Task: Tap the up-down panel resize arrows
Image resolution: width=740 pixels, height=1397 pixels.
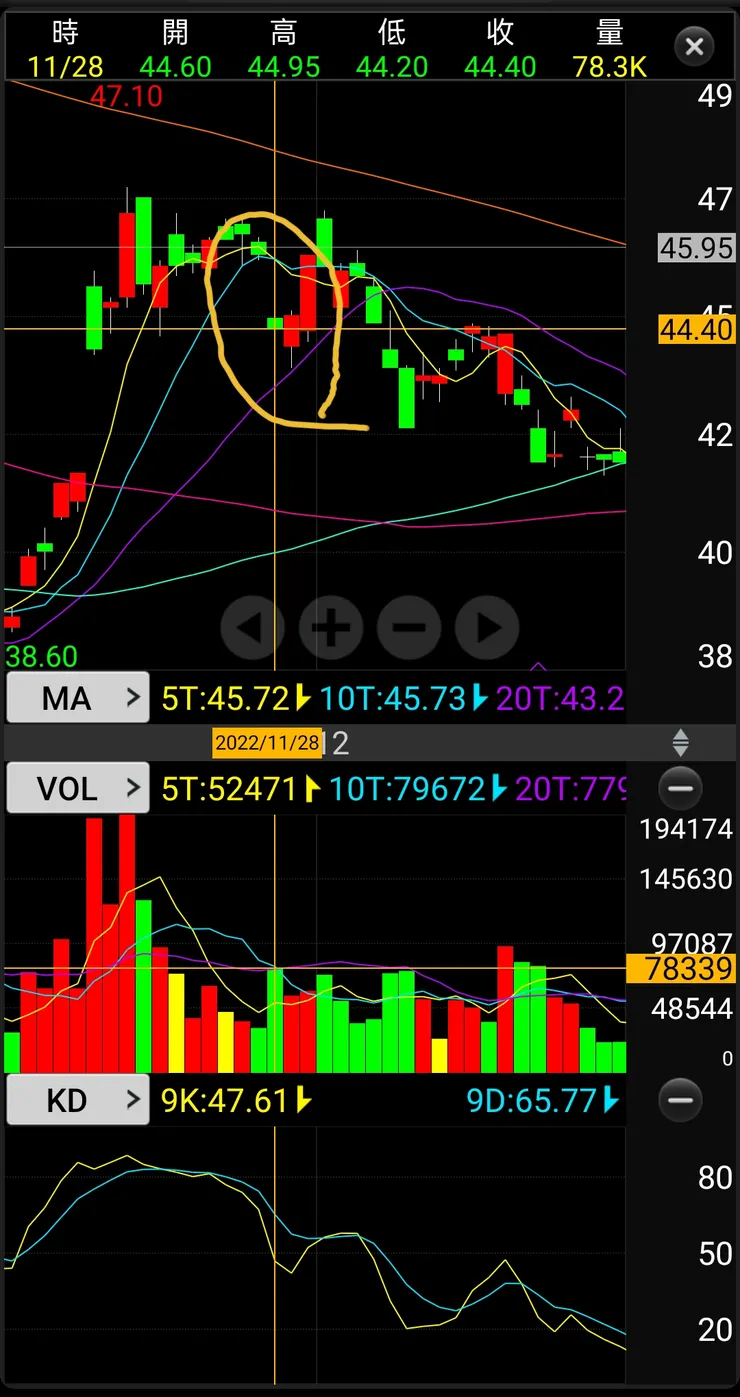Action: click(x=680, y=743)
